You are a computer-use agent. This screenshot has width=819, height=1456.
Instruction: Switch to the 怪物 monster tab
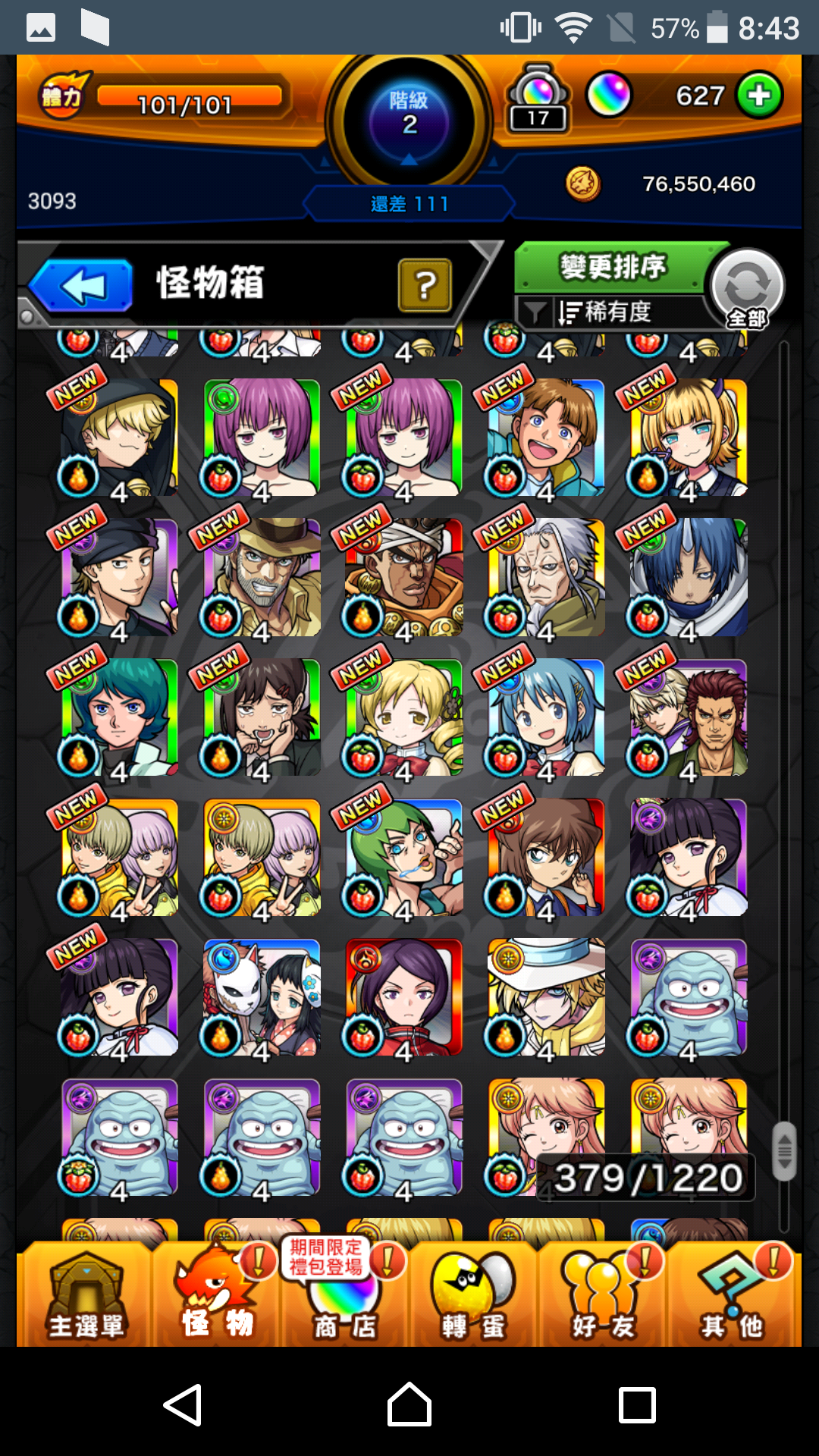(x=217, y=1294)
